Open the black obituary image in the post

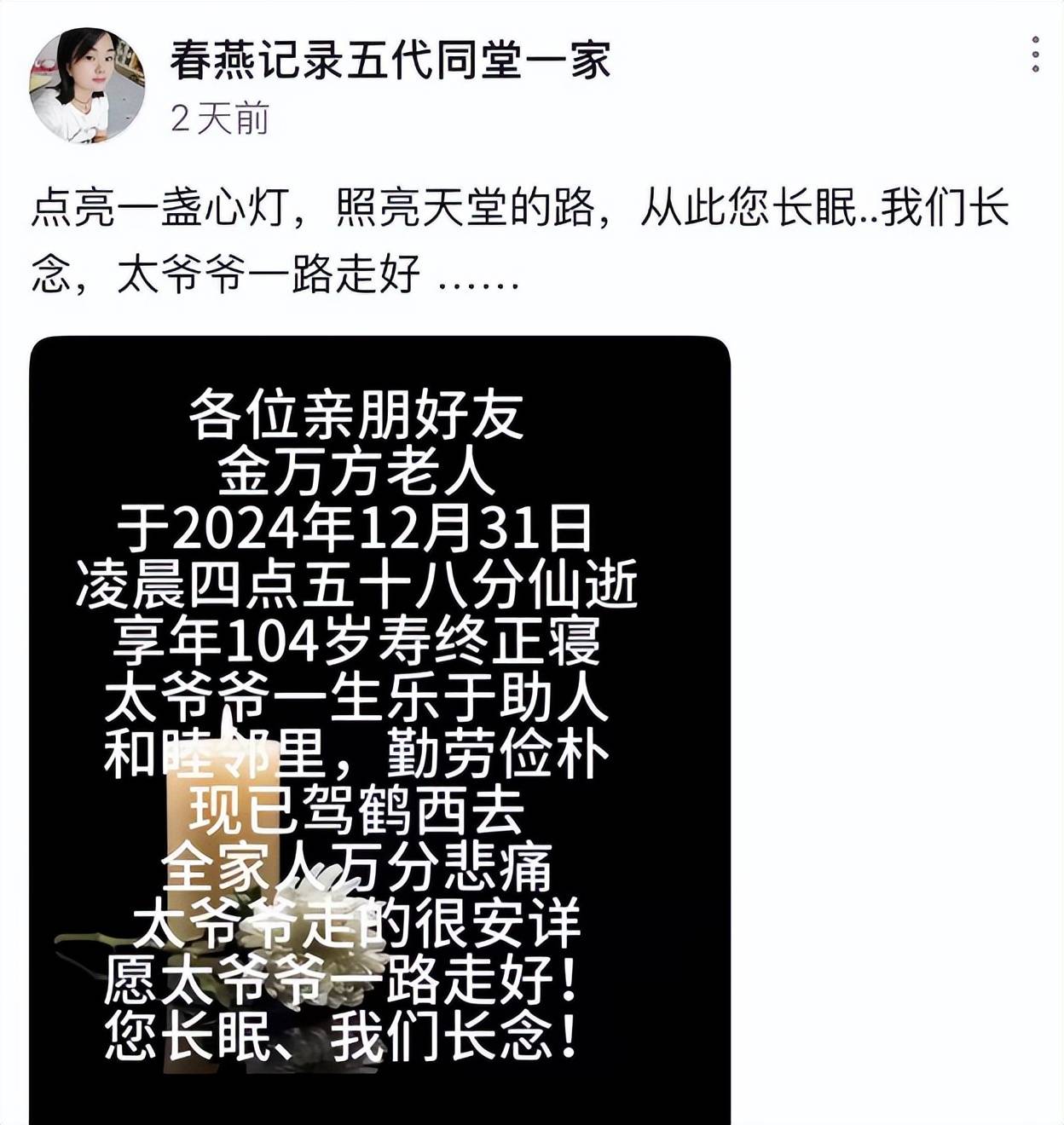(x=379, y=730)
